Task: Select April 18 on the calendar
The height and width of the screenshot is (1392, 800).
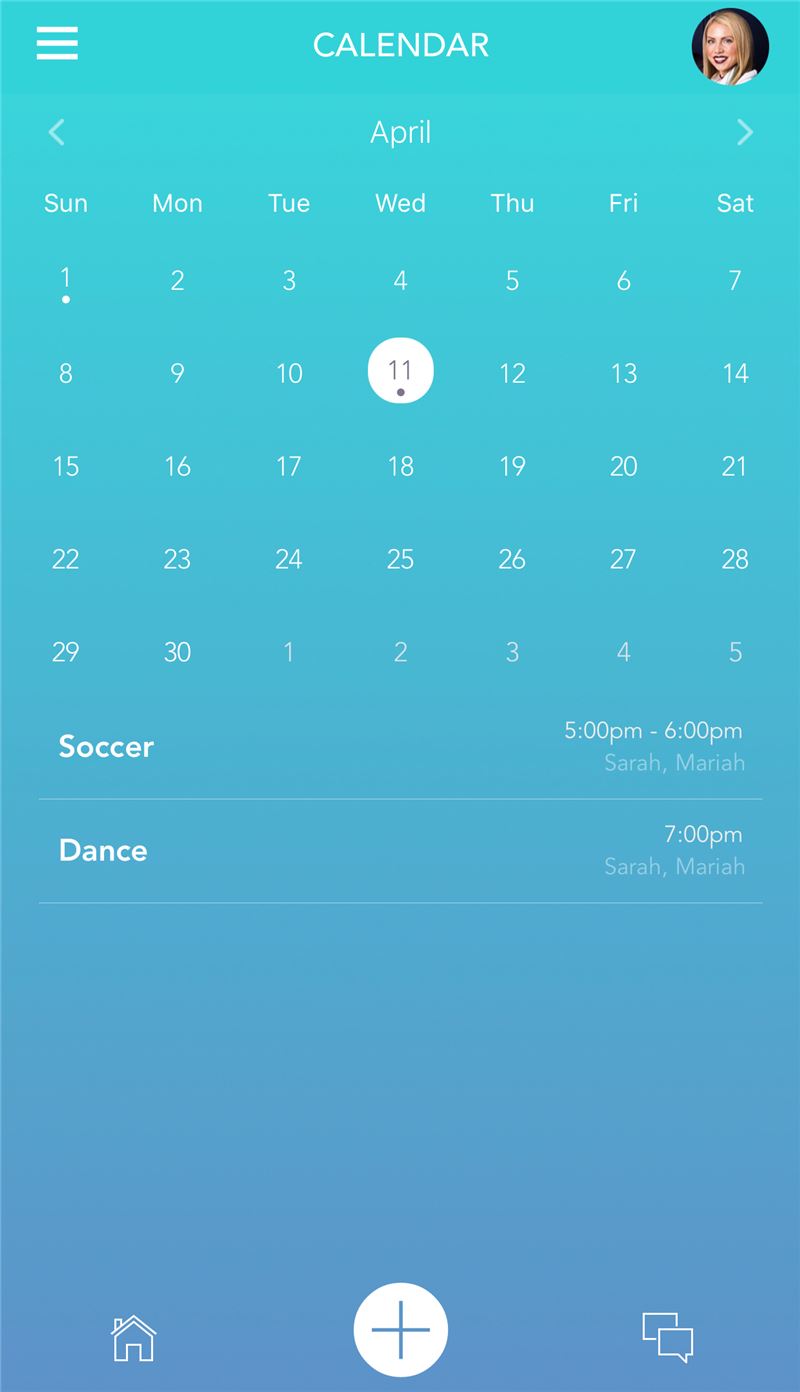Action: click(x=401, y=466)
